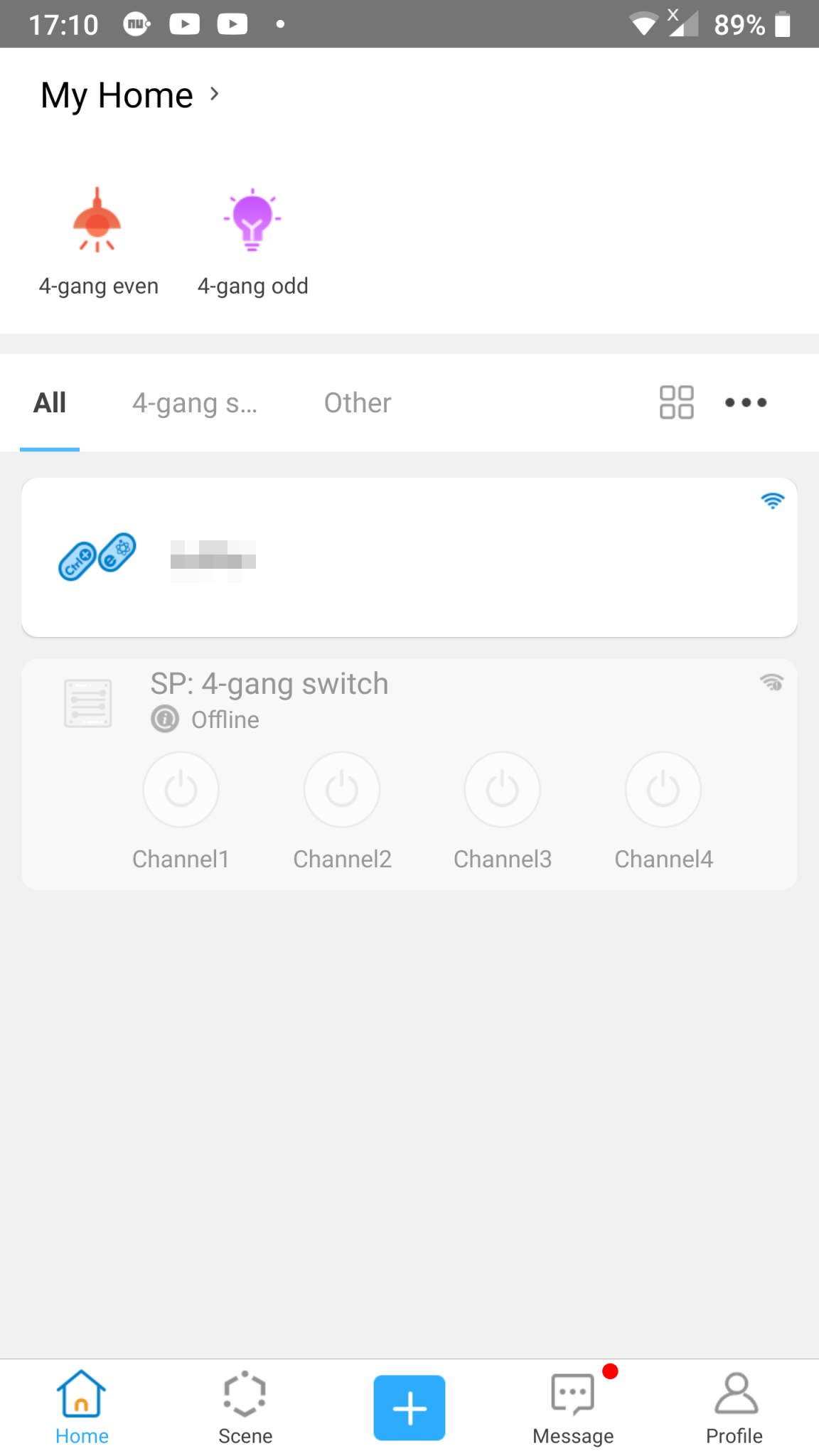Open Message with notification badge
This screenshot has height=1456, width=819.
point(572,1408)
